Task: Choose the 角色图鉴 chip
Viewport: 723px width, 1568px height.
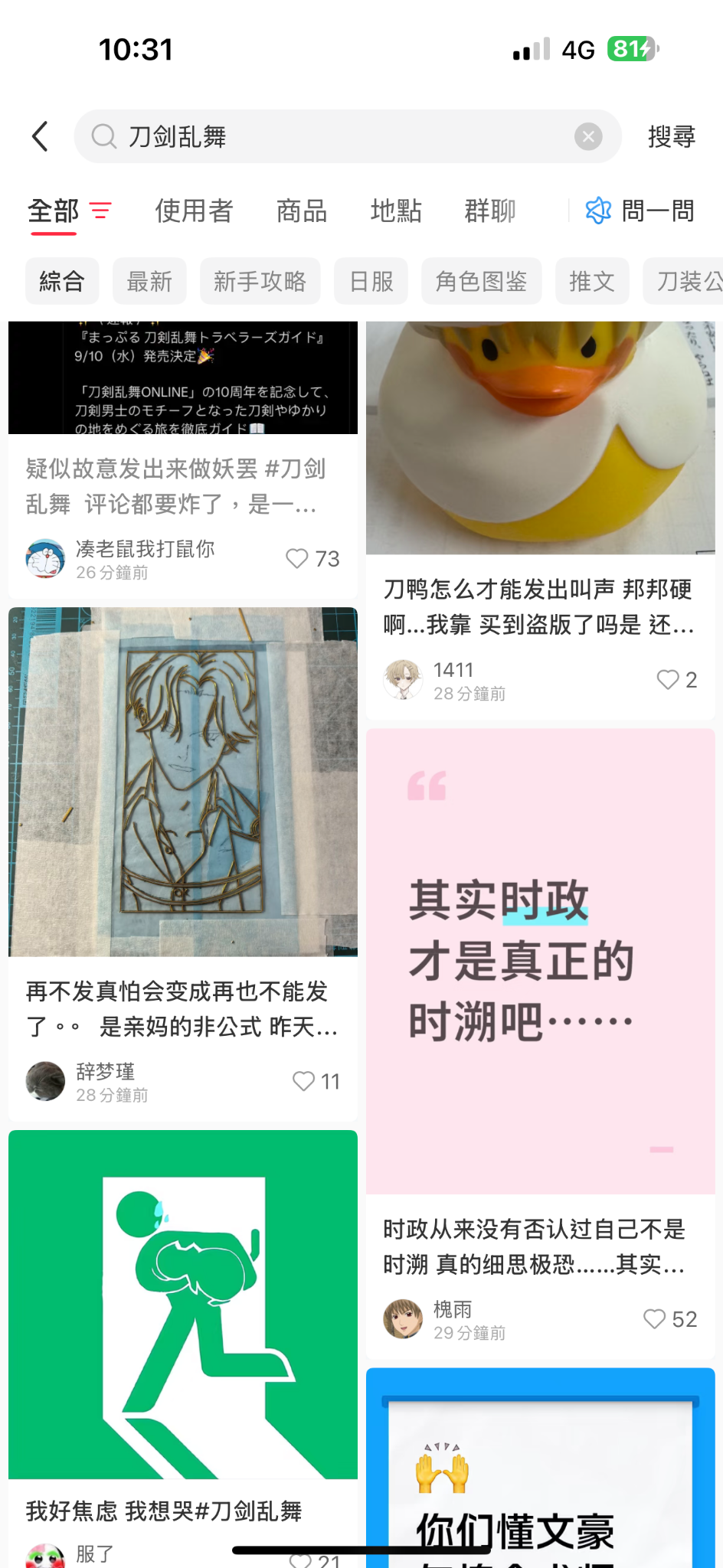Action: [481, 282]
